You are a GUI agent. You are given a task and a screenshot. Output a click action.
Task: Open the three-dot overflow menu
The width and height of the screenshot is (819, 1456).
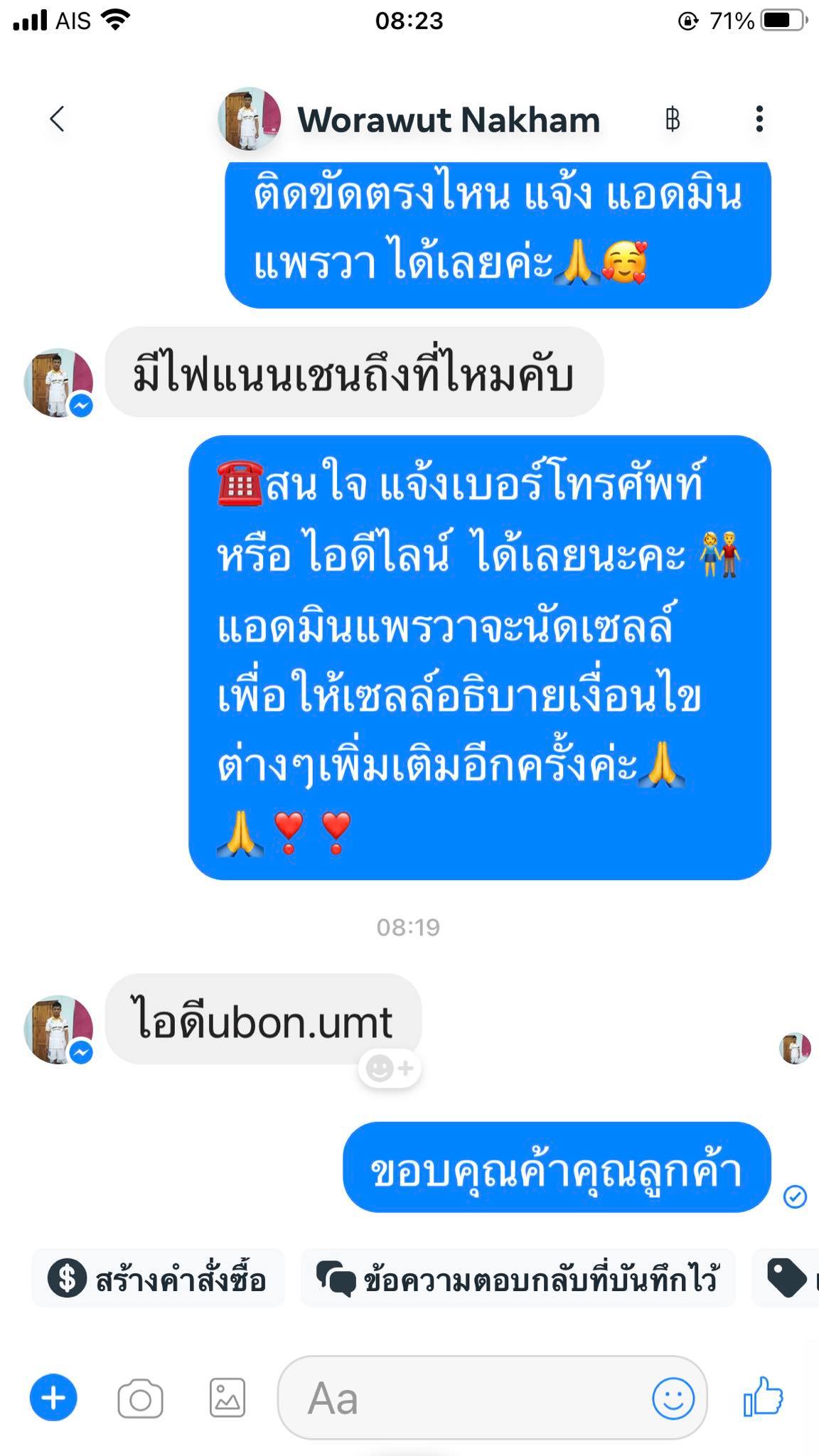(x=759, y=119)
